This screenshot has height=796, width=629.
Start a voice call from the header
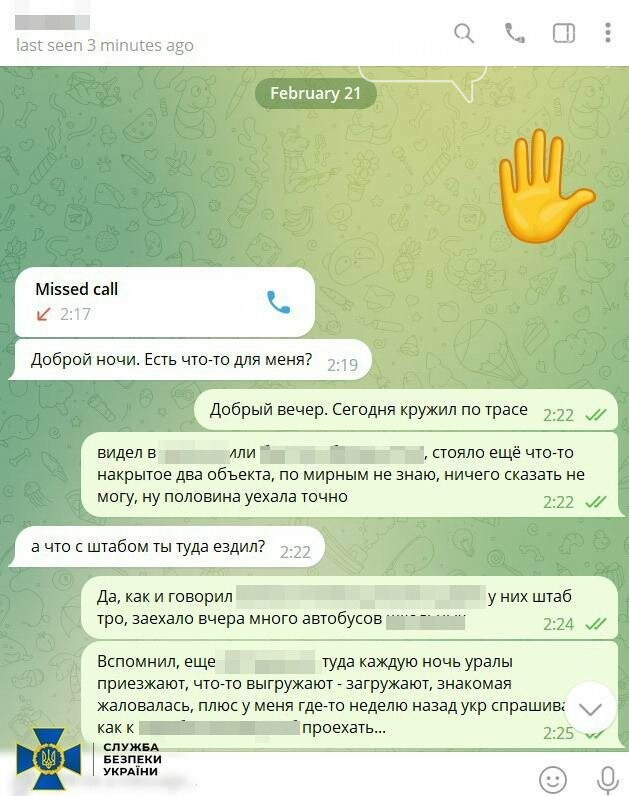point(515,33)
